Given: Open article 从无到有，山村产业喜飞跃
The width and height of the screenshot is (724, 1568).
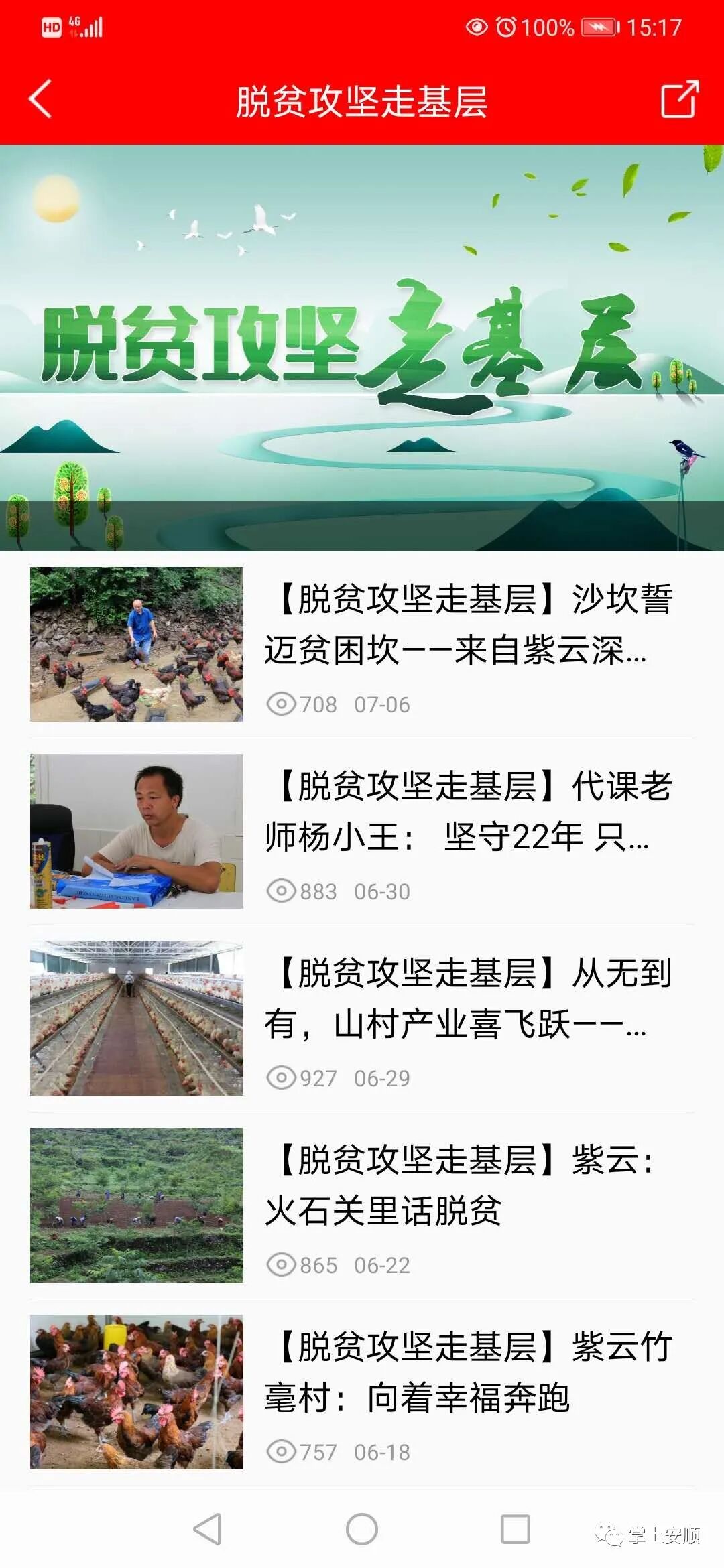Looking at the screenshot, I should point(468,998).
